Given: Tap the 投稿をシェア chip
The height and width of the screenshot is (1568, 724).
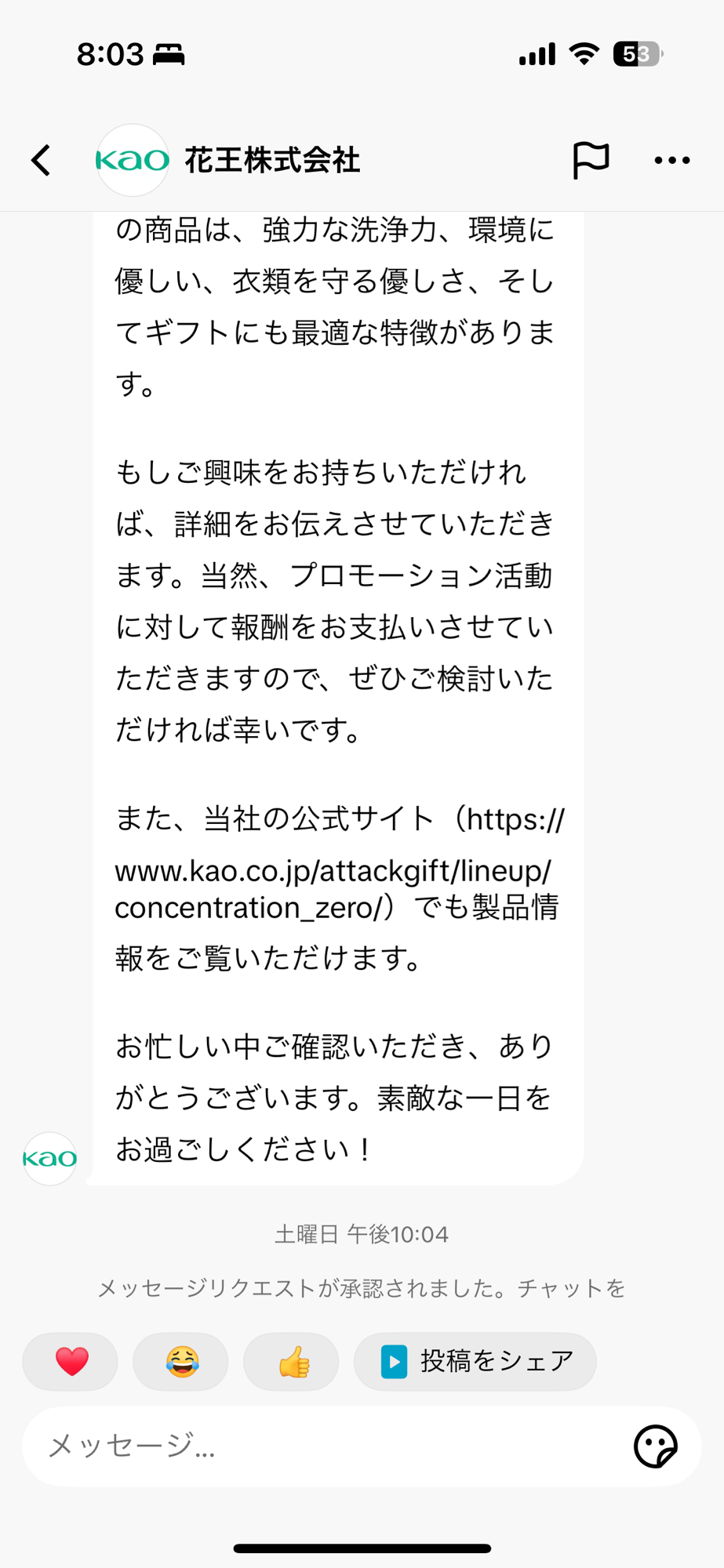Looking at the screenshot, I should click(475, 1361).
